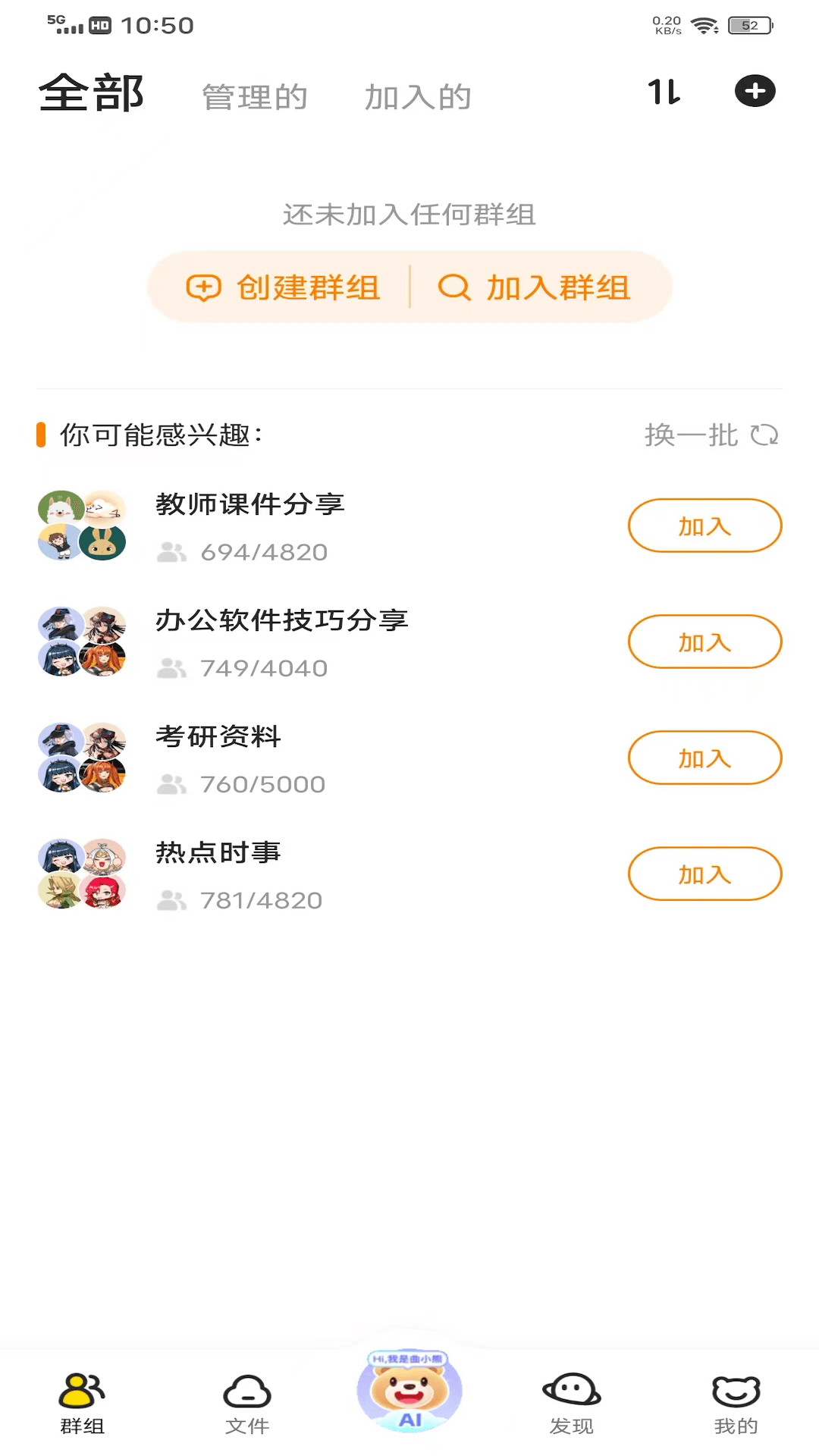Select the 全部 tab
Viewport: 819px width, 1456px height.
[x=91, y=93]
